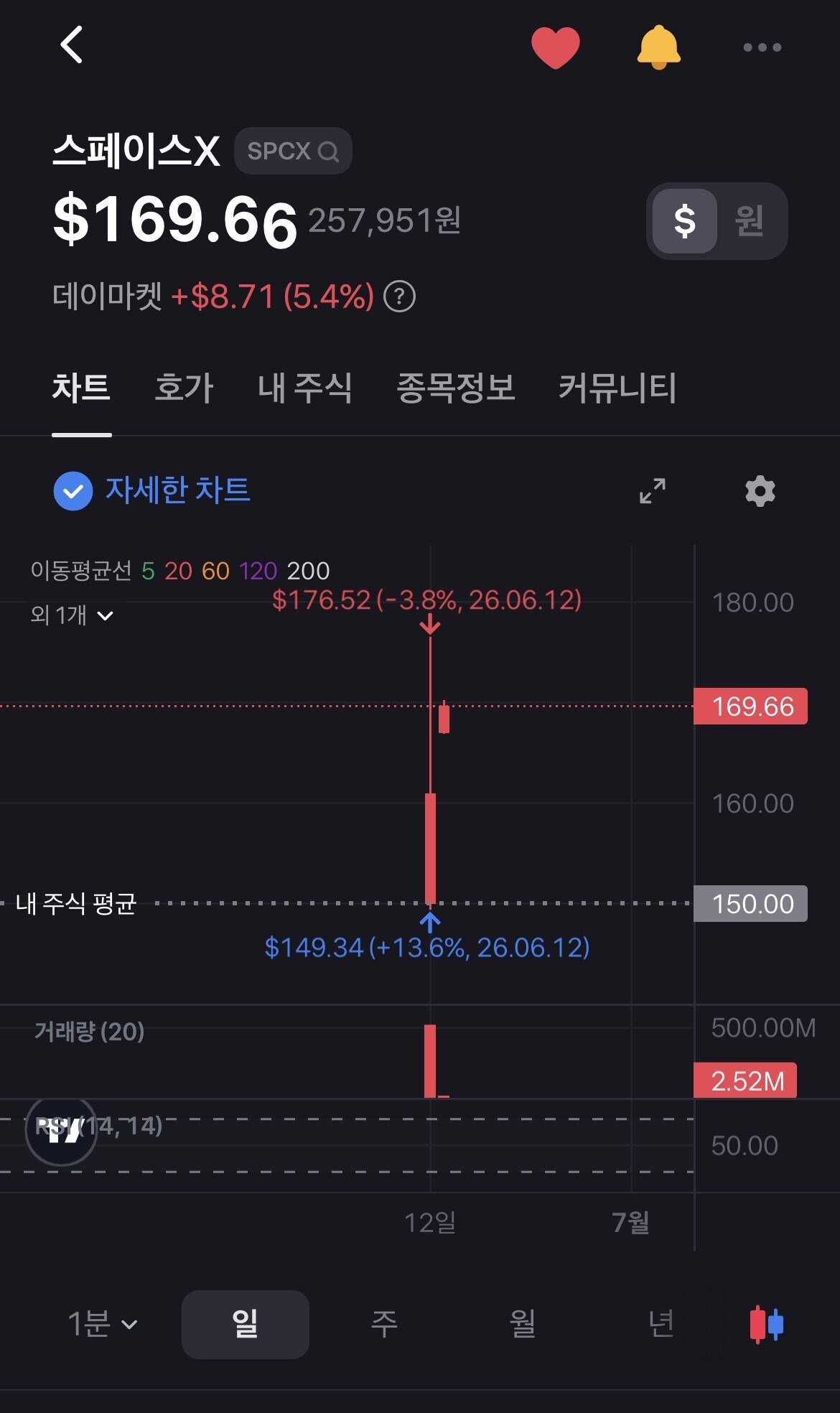Select the 종목정보 tab

[456, 388]
